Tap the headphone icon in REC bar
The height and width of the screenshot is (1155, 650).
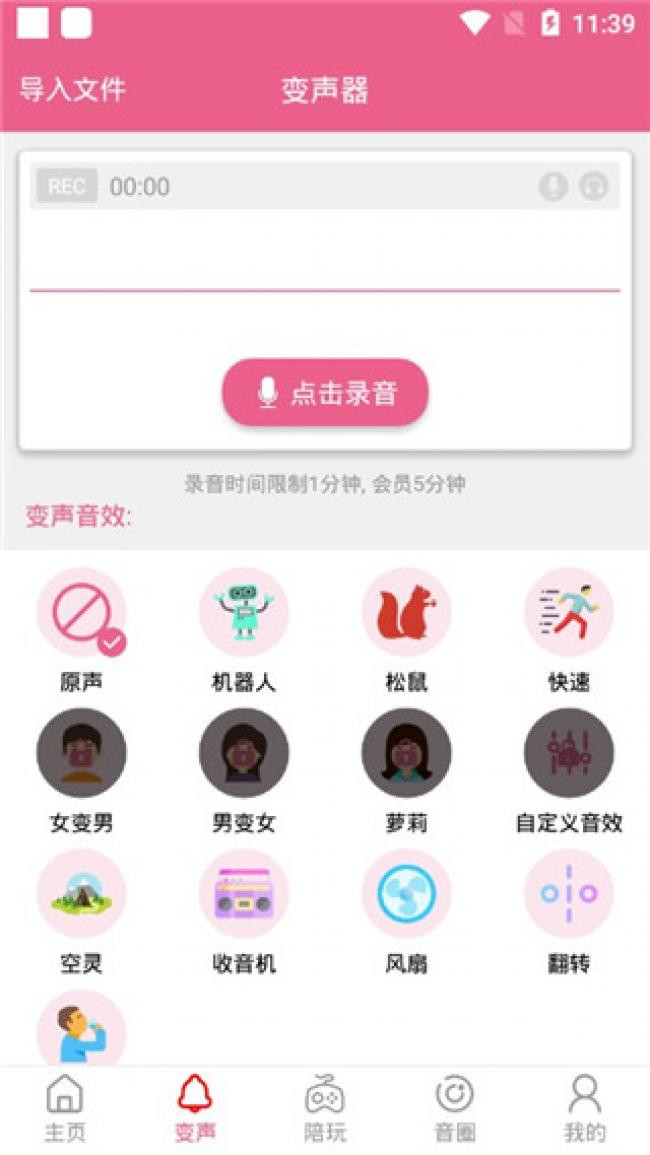pos(594,186)
